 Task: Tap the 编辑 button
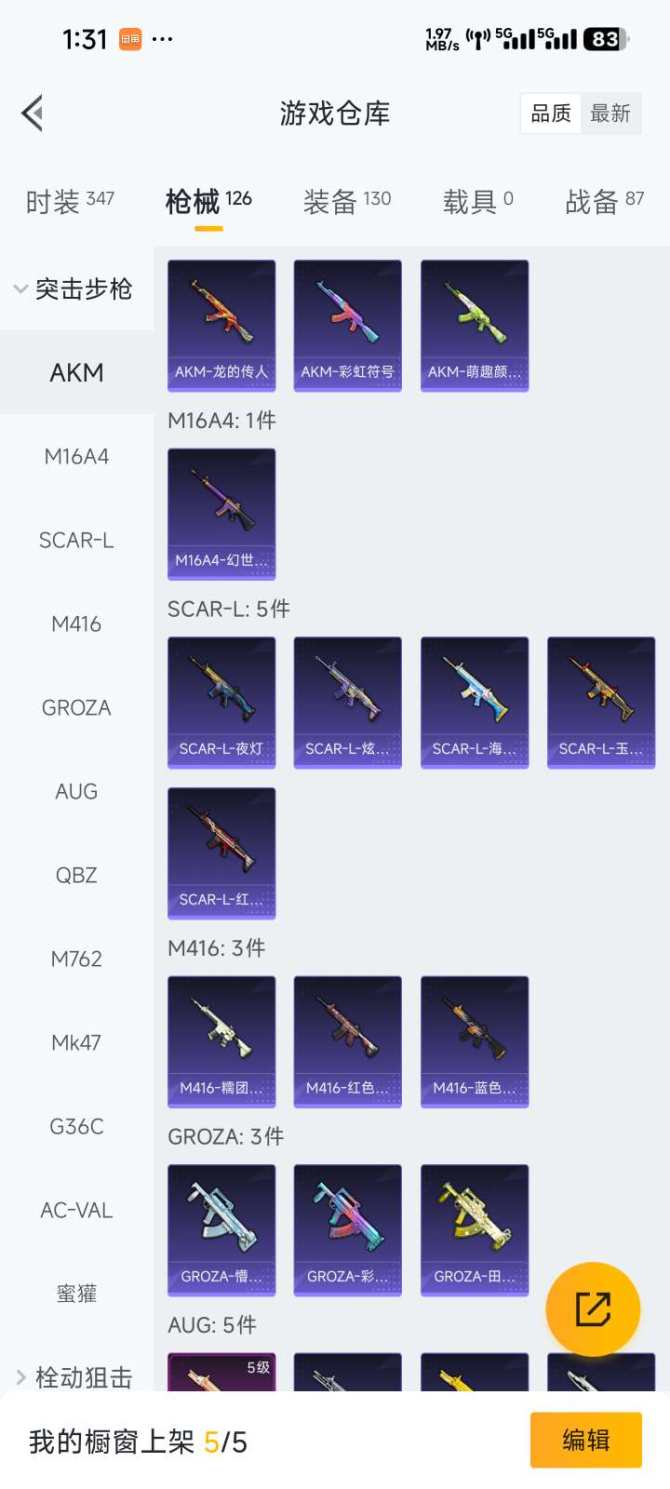(x=585, y=1440)
